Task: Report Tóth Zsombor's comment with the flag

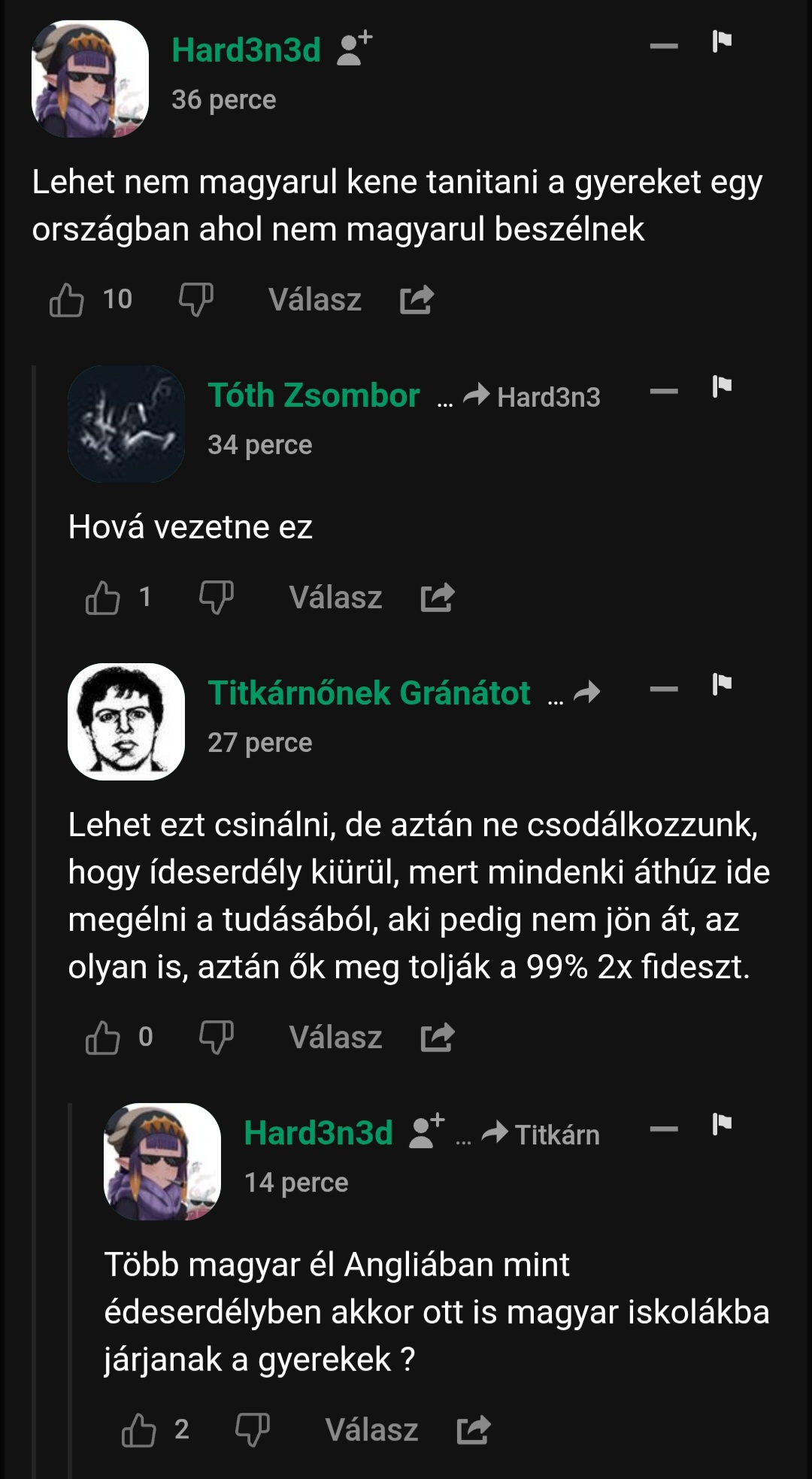Action: [x=722, y=386]
